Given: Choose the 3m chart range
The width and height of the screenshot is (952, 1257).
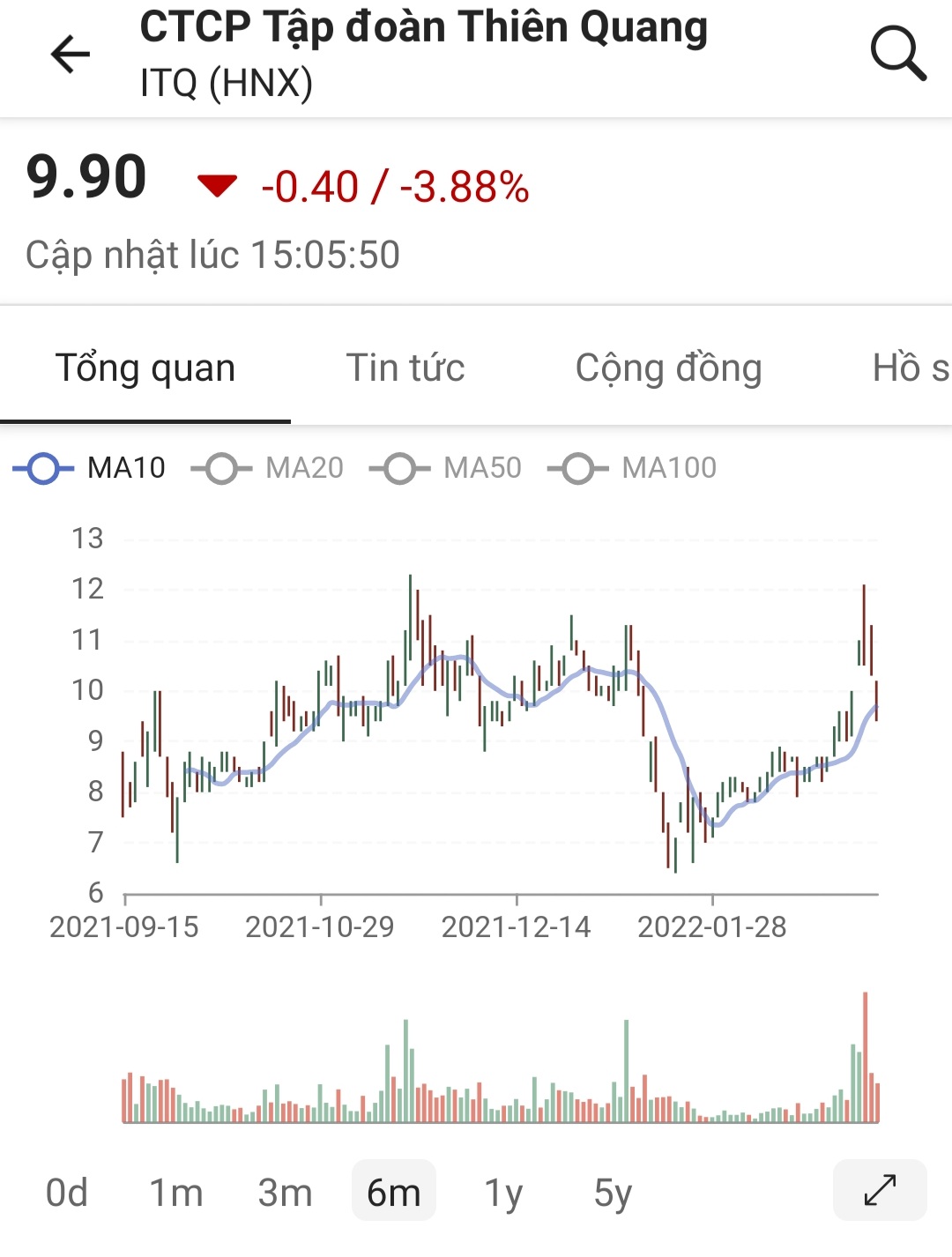Looking at the screenshot, I should tap(285, 1193).
